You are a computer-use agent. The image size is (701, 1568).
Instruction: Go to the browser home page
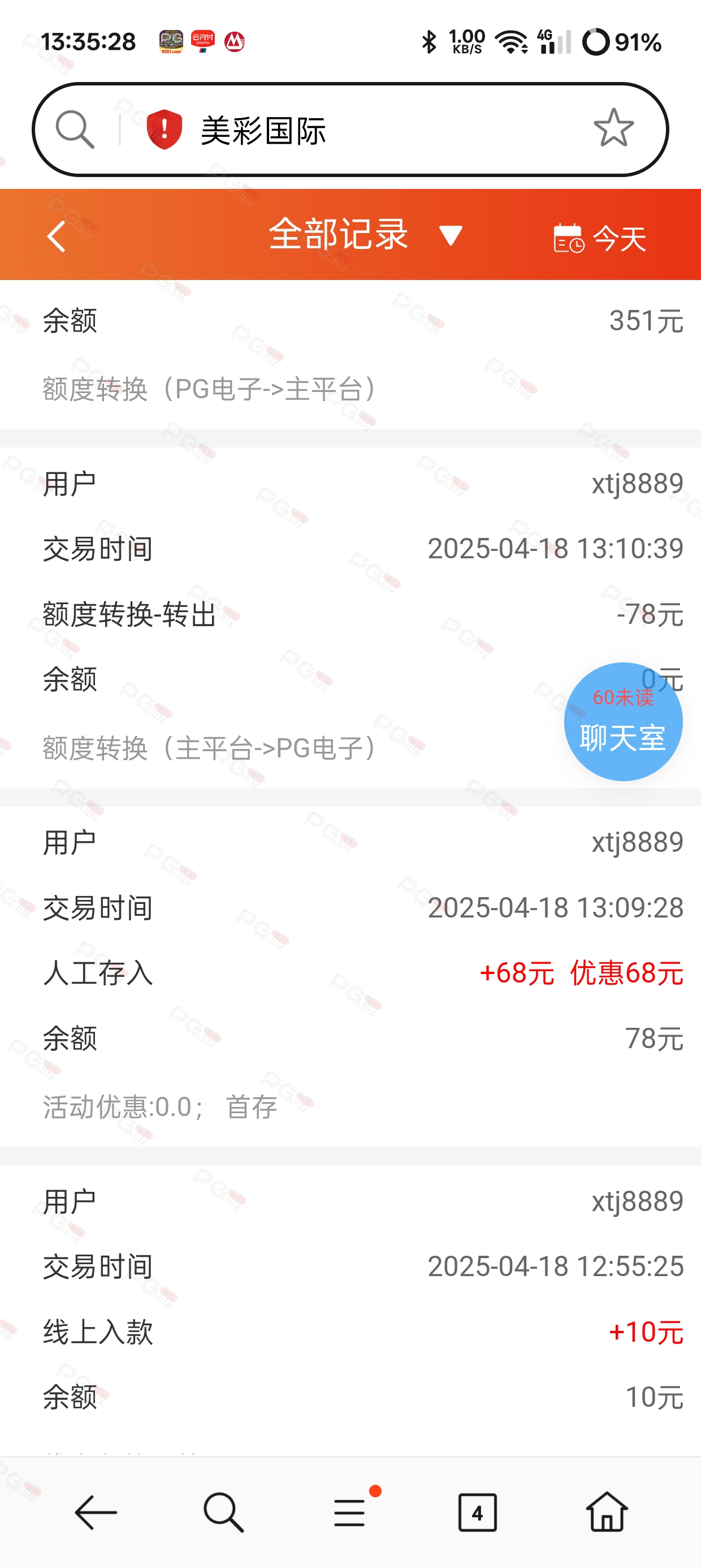coord(607,1511)
